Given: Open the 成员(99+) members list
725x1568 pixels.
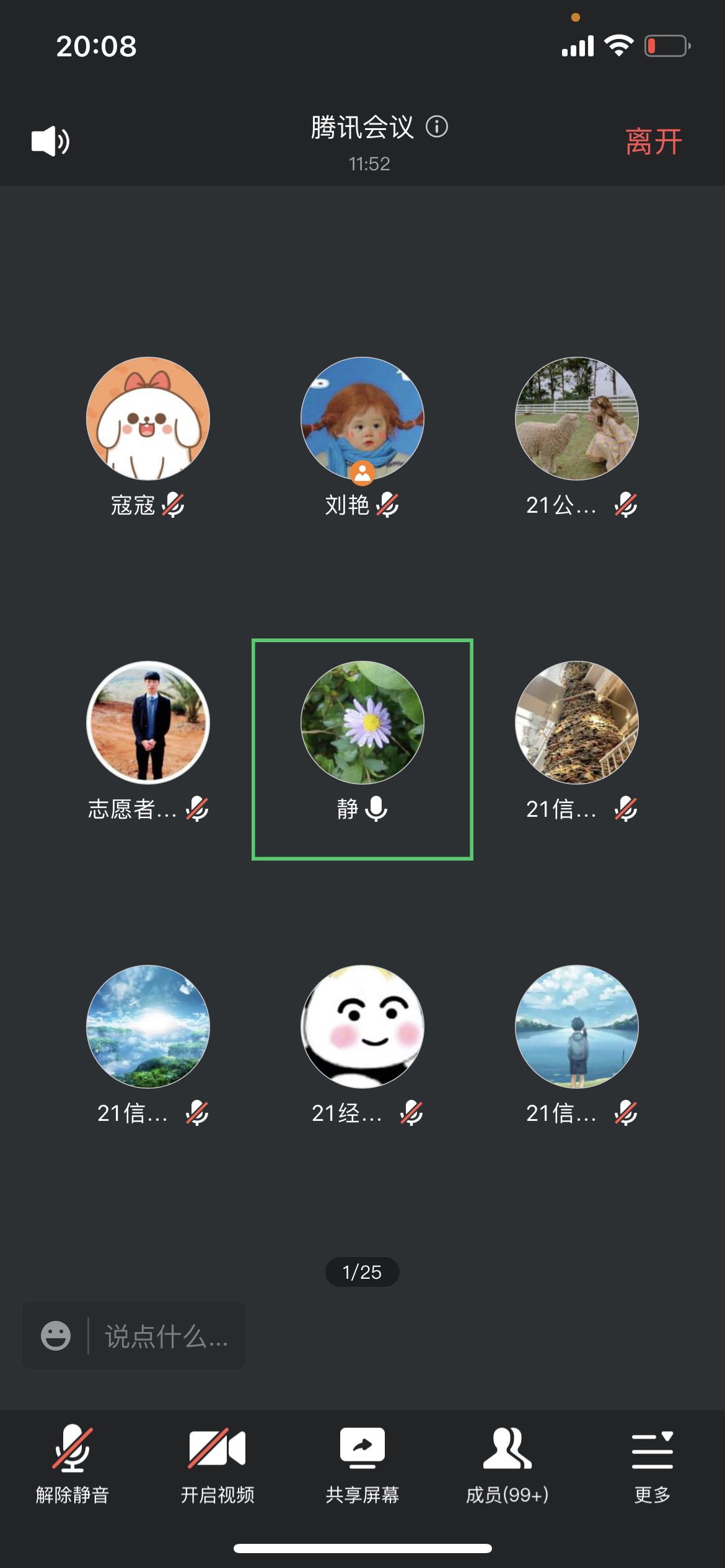Looking at the screenshot, I should pyautogui.click(x=507, y=1465).
